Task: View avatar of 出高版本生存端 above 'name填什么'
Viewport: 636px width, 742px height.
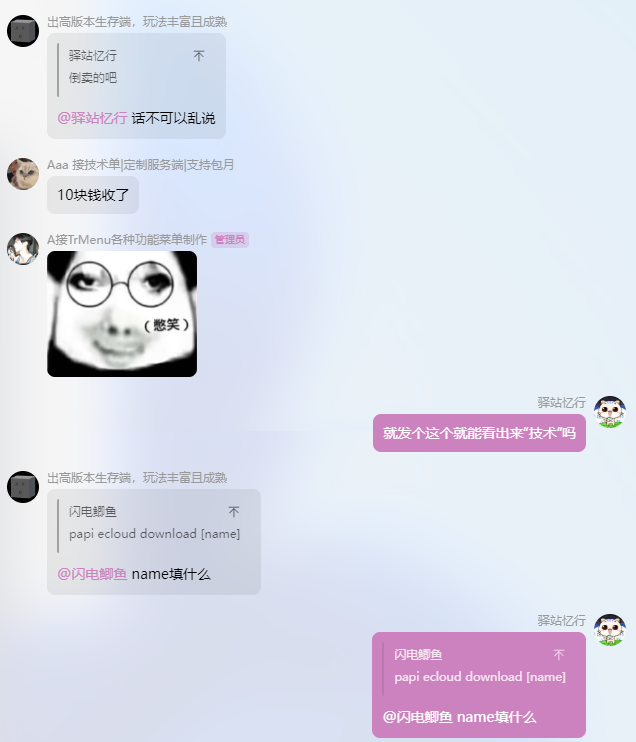Action: pyautogui.click(x=23, y=487)
